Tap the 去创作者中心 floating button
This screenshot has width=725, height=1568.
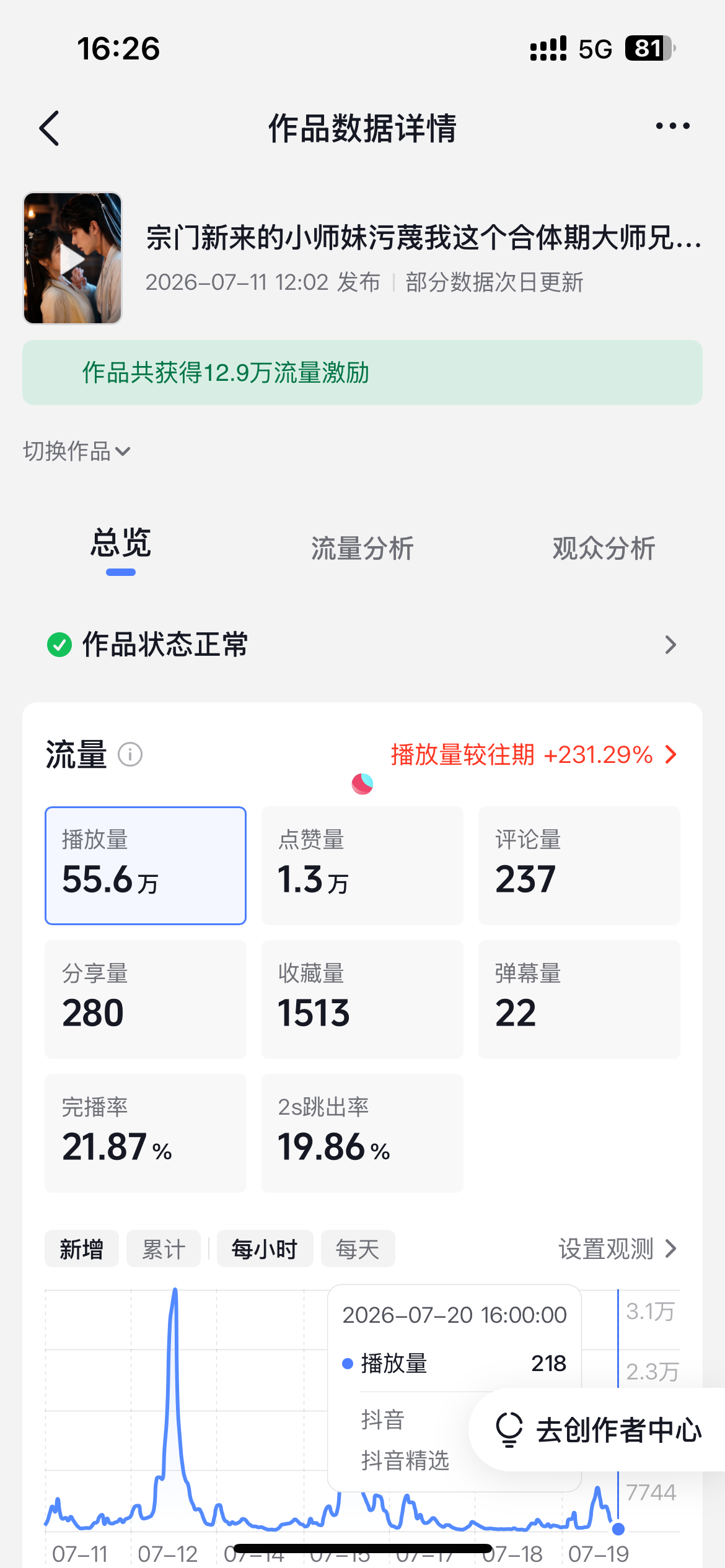click(x=597, y=1429)
